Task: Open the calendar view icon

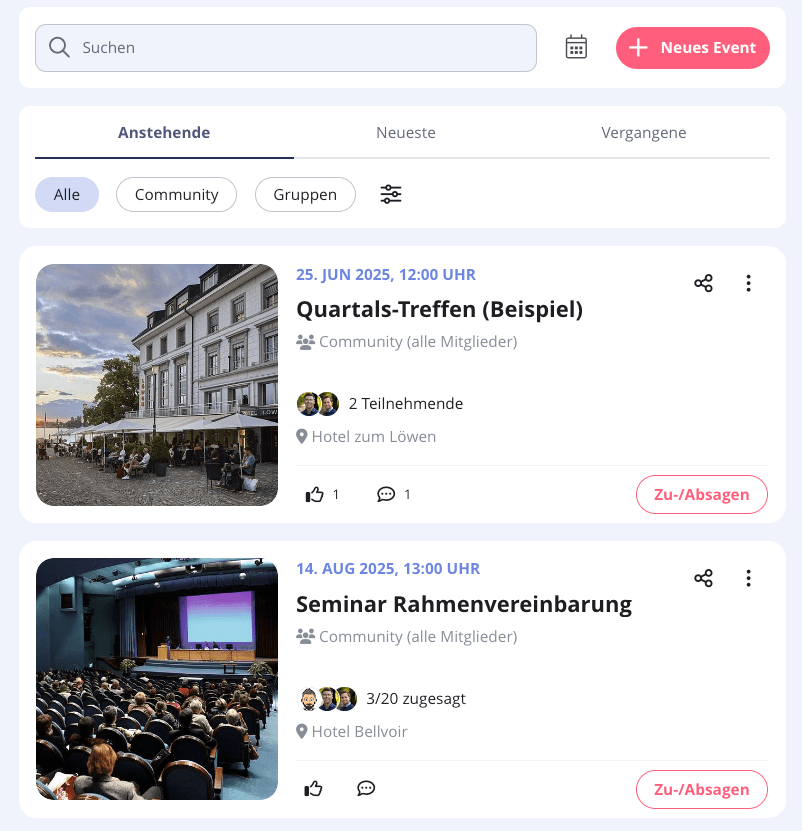Action: [576, 48]
